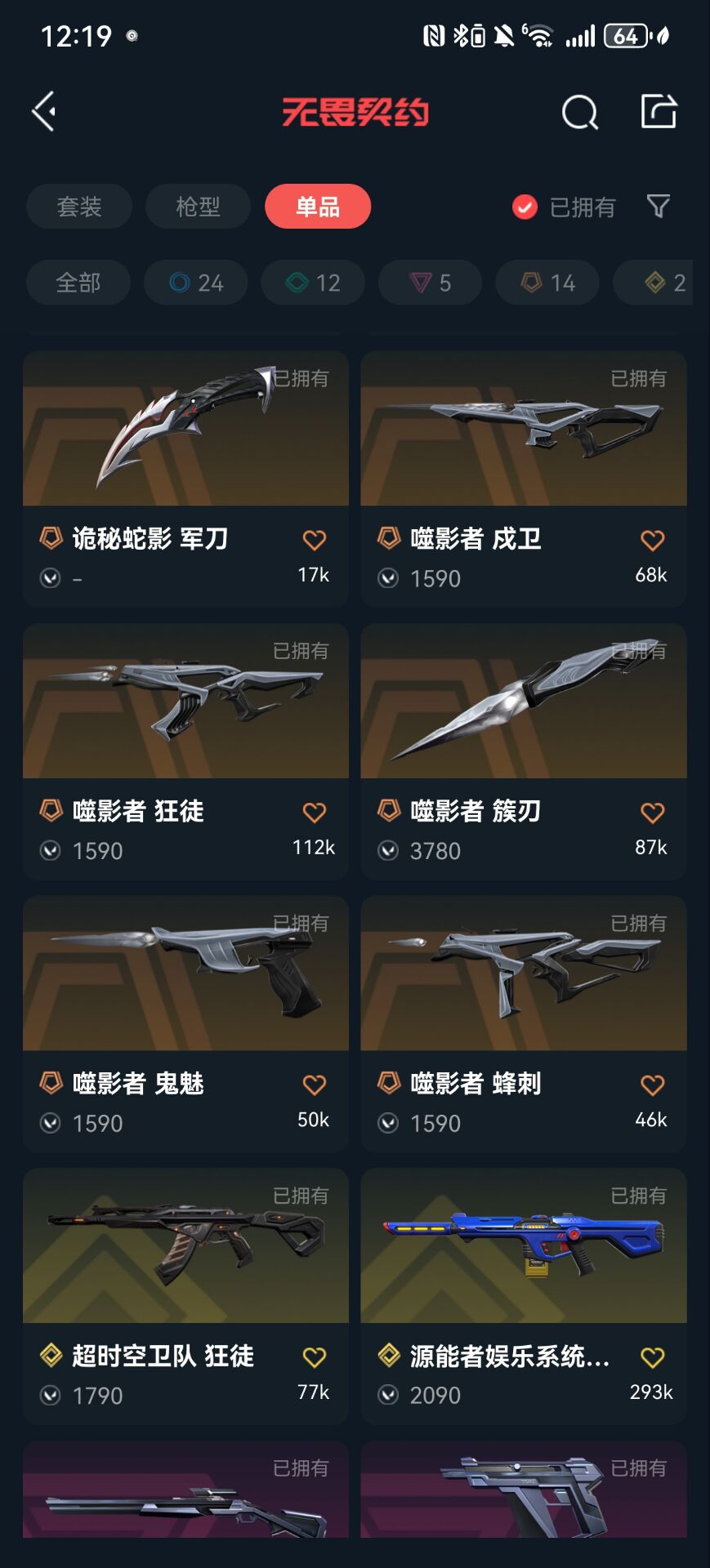Go back using the top-left arrow
This screenshot has width=710, height=1568.
coord(44,111)
